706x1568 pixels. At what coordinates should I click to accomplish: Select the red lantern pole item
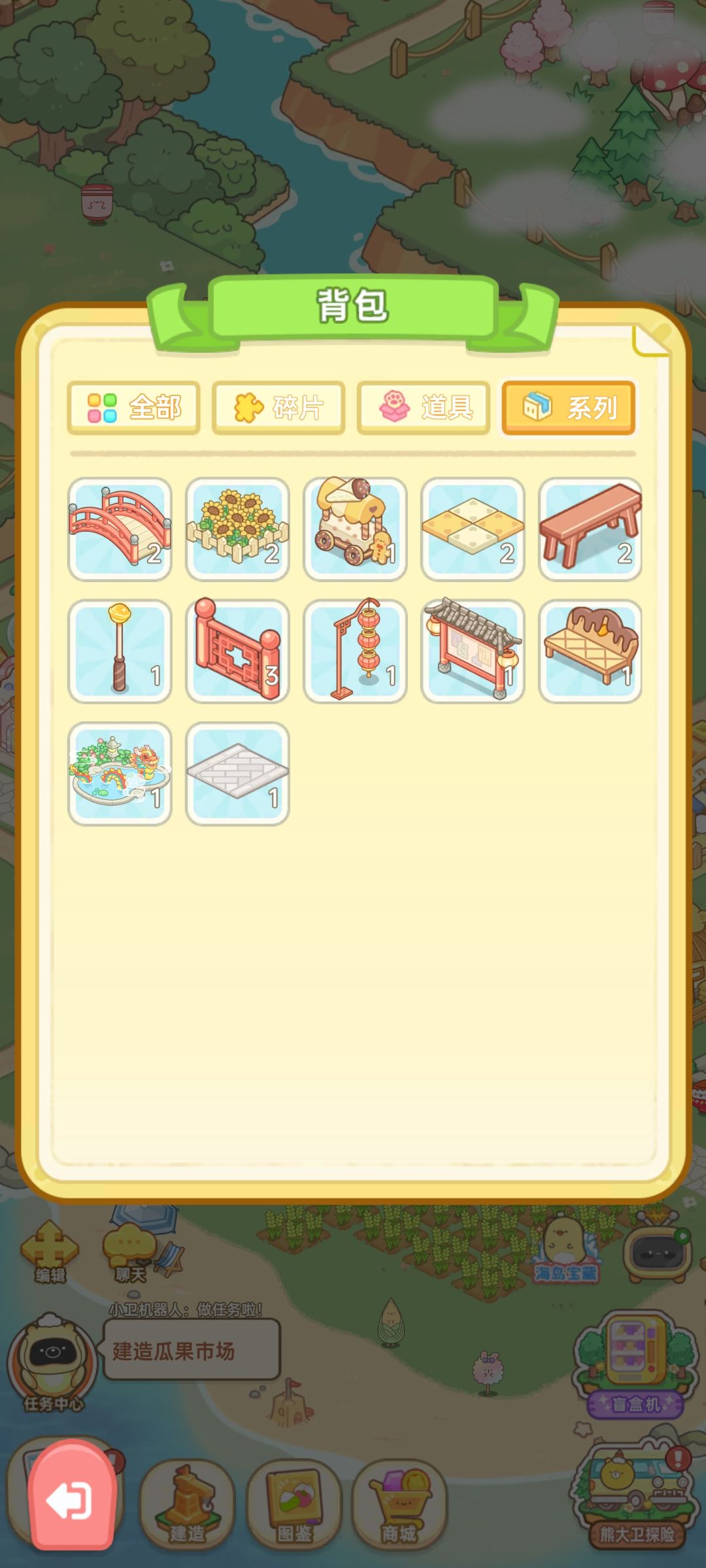[x=356, y=651]
